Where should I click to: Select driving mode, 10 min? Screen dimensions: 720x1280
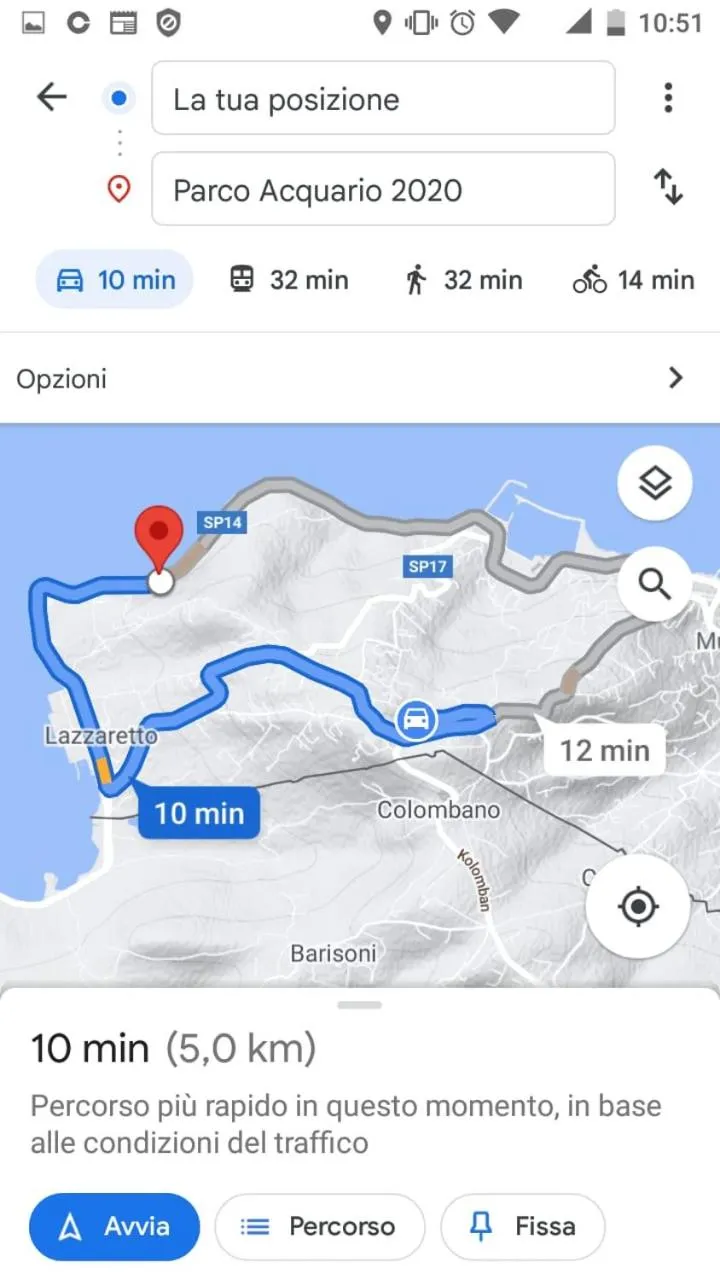tap(115, 280)
